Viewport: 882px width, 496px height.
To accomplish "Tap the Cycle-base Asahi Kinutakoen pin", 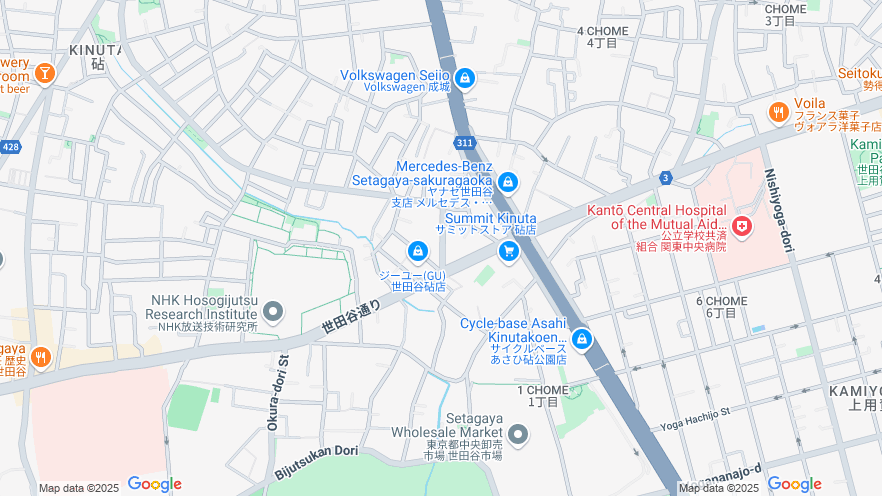I will coord(581,340).
